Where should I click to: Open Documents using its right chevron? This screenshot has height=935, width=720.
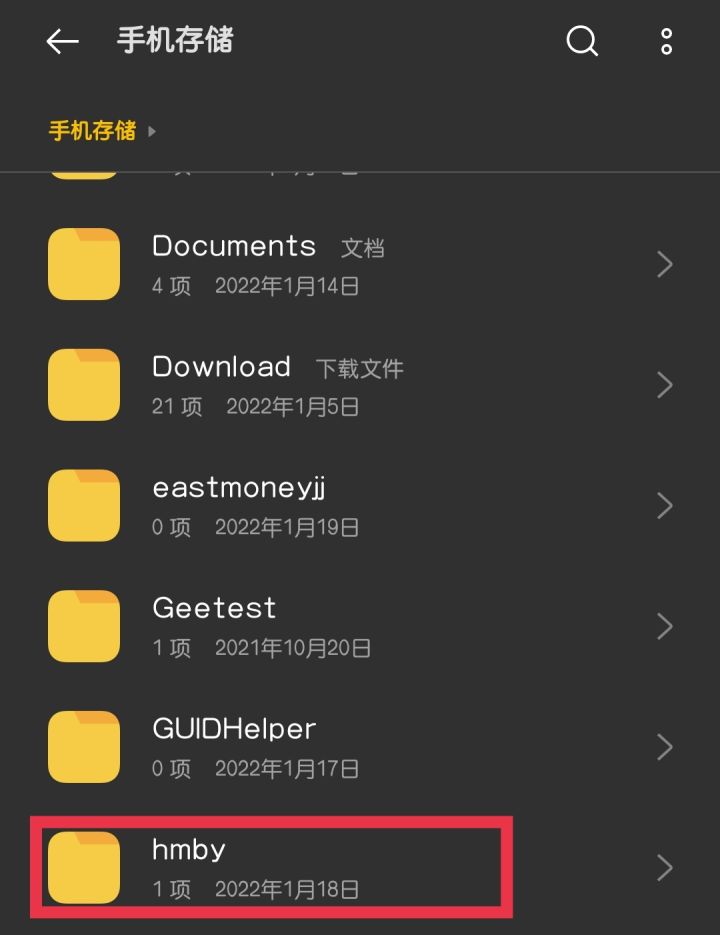pos(664,264)
